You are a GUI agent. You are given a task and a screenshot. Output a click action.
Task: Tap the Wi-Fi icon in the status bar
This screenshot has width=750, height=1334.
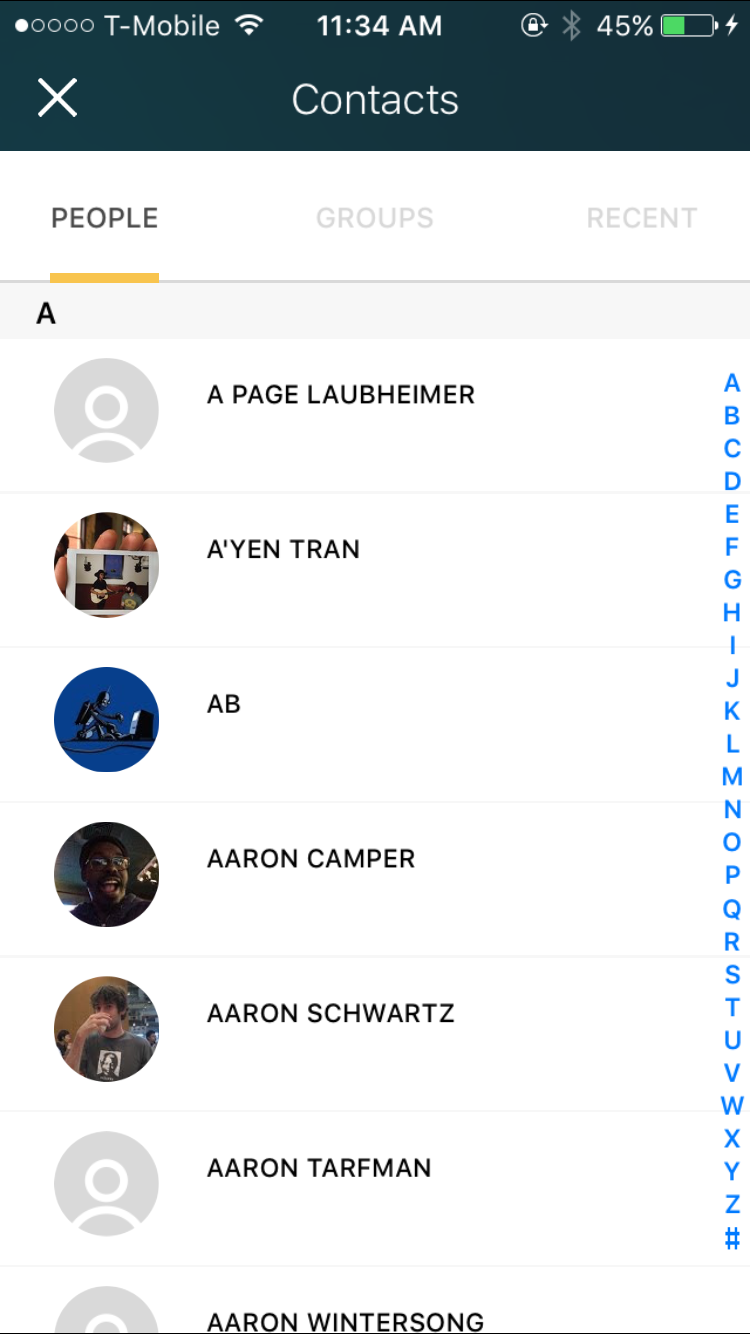pos(249,25)
